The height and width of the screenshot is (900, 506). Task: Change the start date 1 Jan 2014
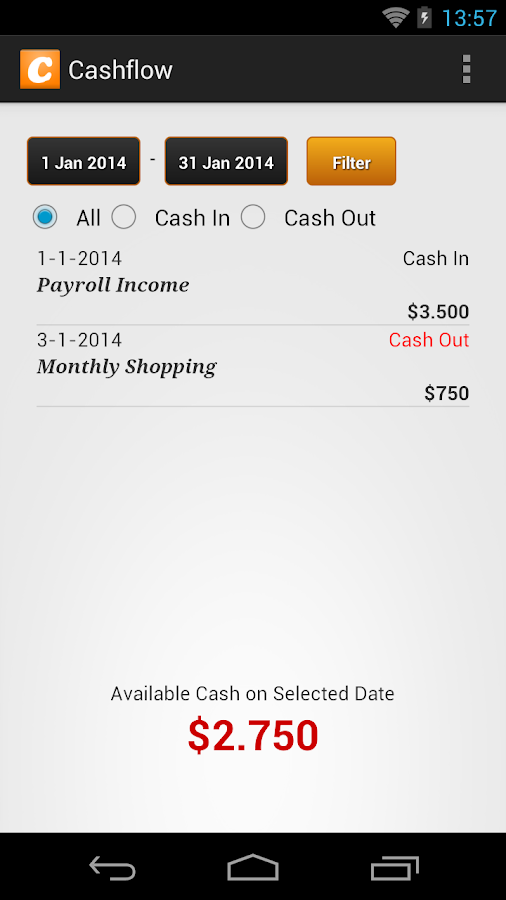tap(84, 161)
